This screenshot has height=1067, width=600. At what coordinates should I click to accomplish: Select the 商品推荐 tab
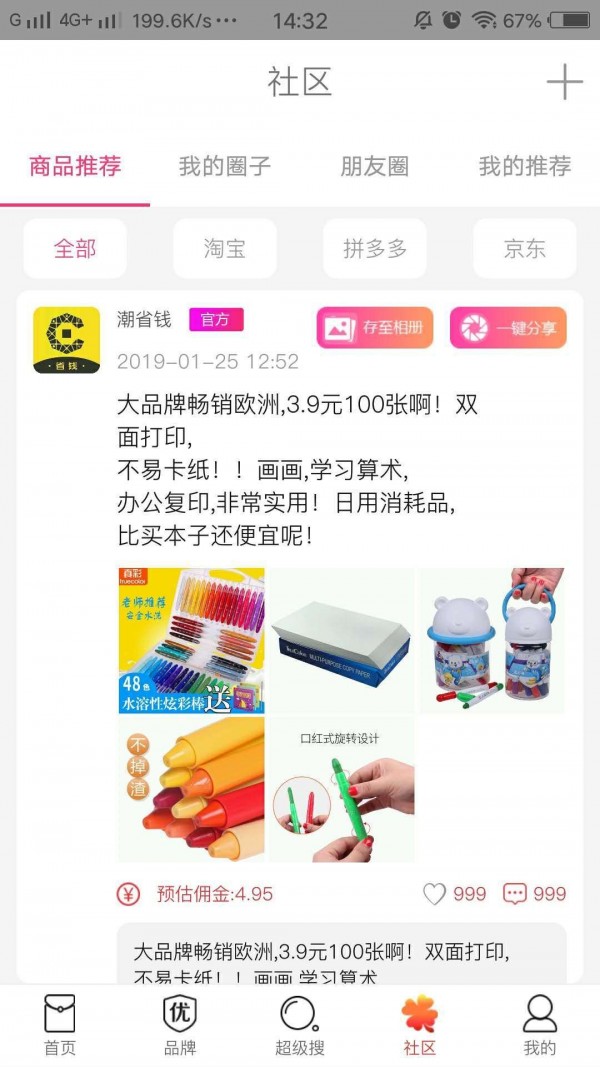pyautogui.click(x=75, y=166)
